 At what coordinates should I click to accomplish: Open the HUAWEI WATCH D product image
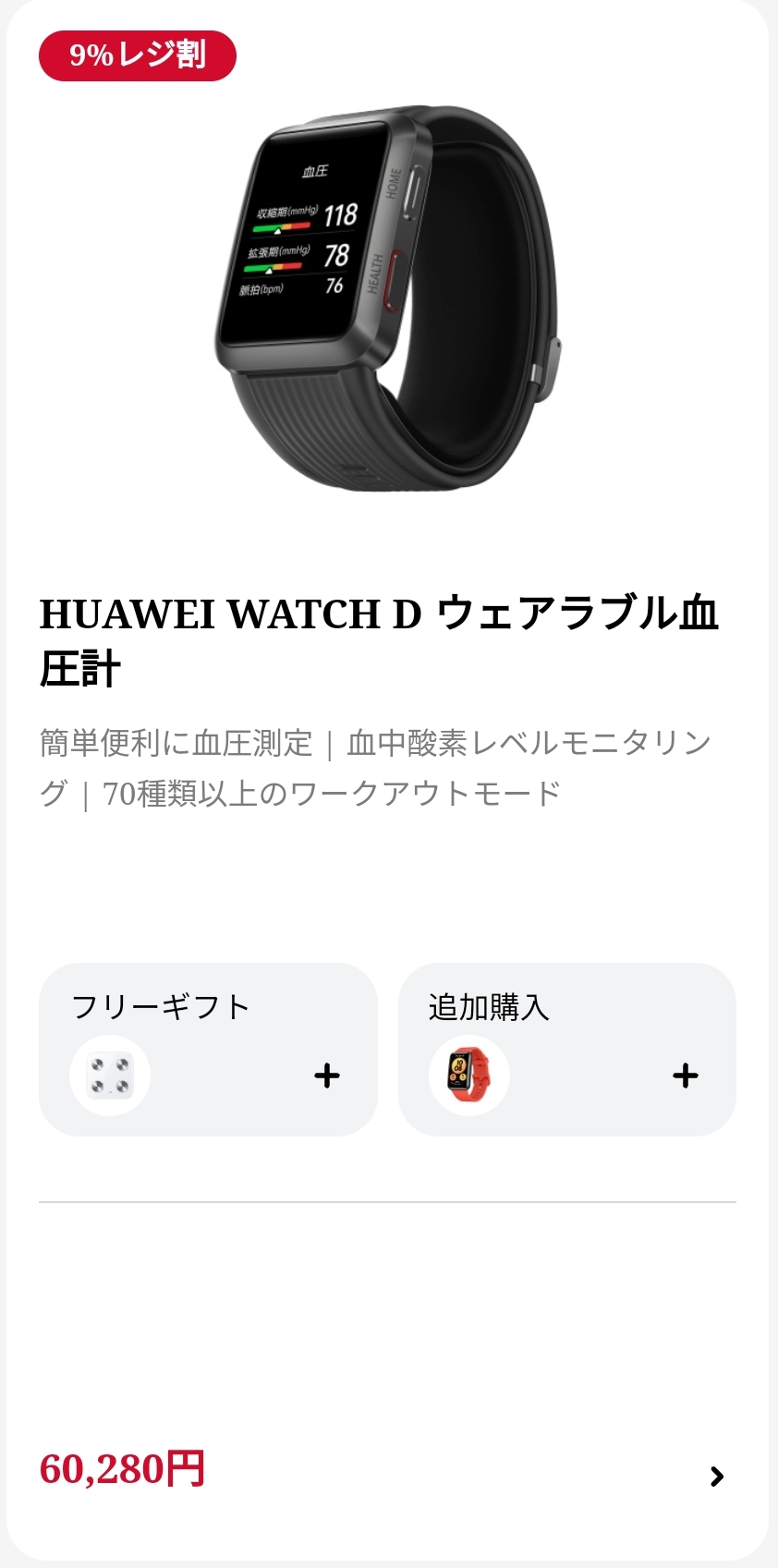(388, 298)
